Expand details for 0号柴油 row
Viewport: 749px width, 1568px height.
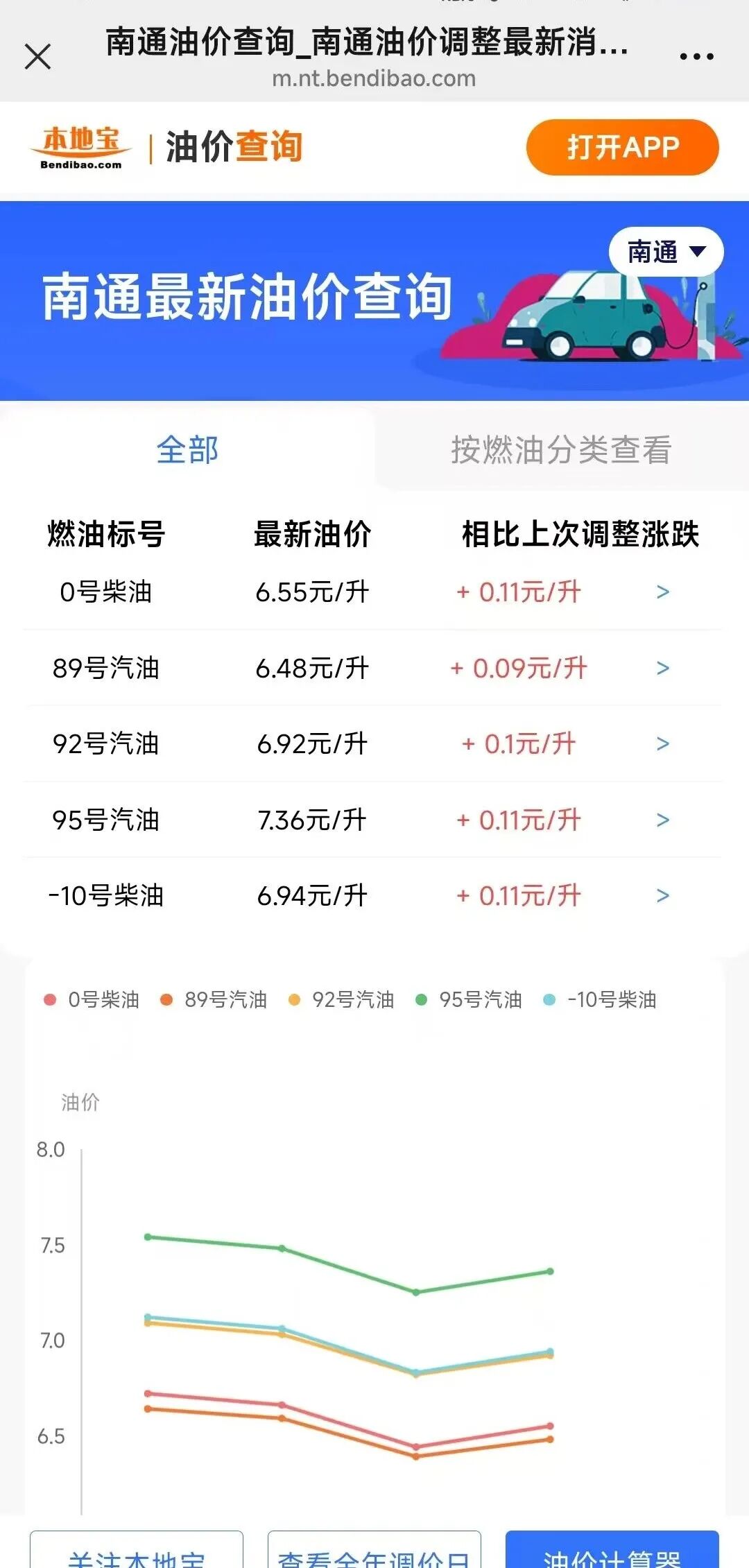point(662,592)
